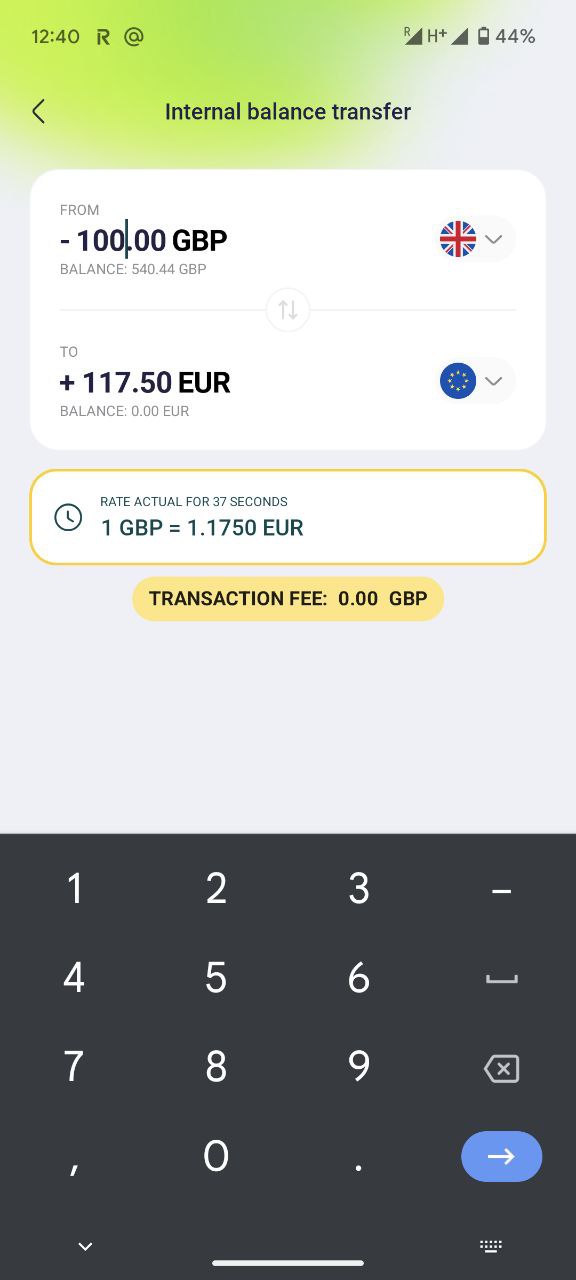
Task: Hide the keyboard with down chevron
Action: [85, 1246]
